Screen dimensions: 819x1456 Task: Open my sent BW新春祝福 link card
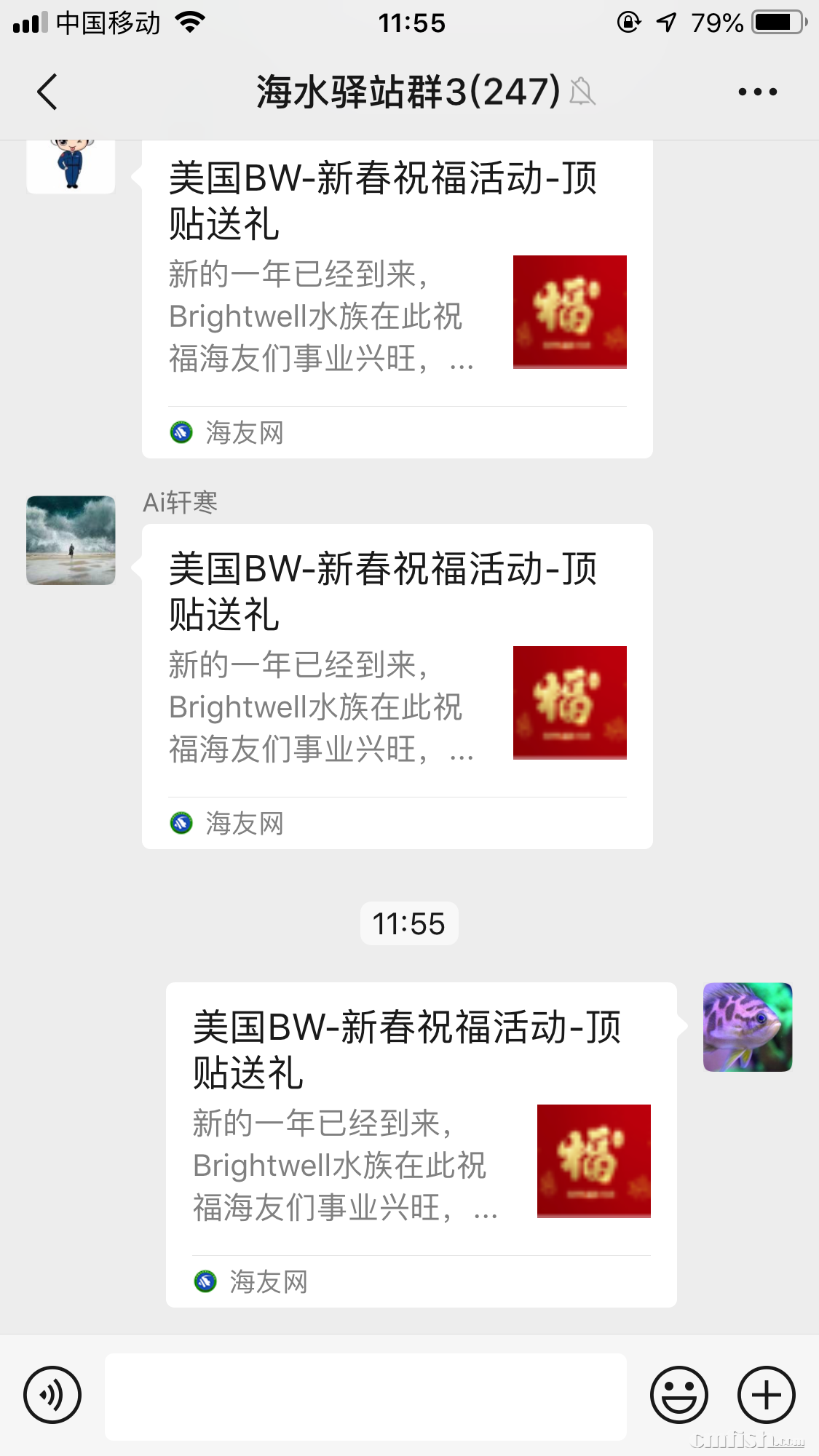[421, 1144]
